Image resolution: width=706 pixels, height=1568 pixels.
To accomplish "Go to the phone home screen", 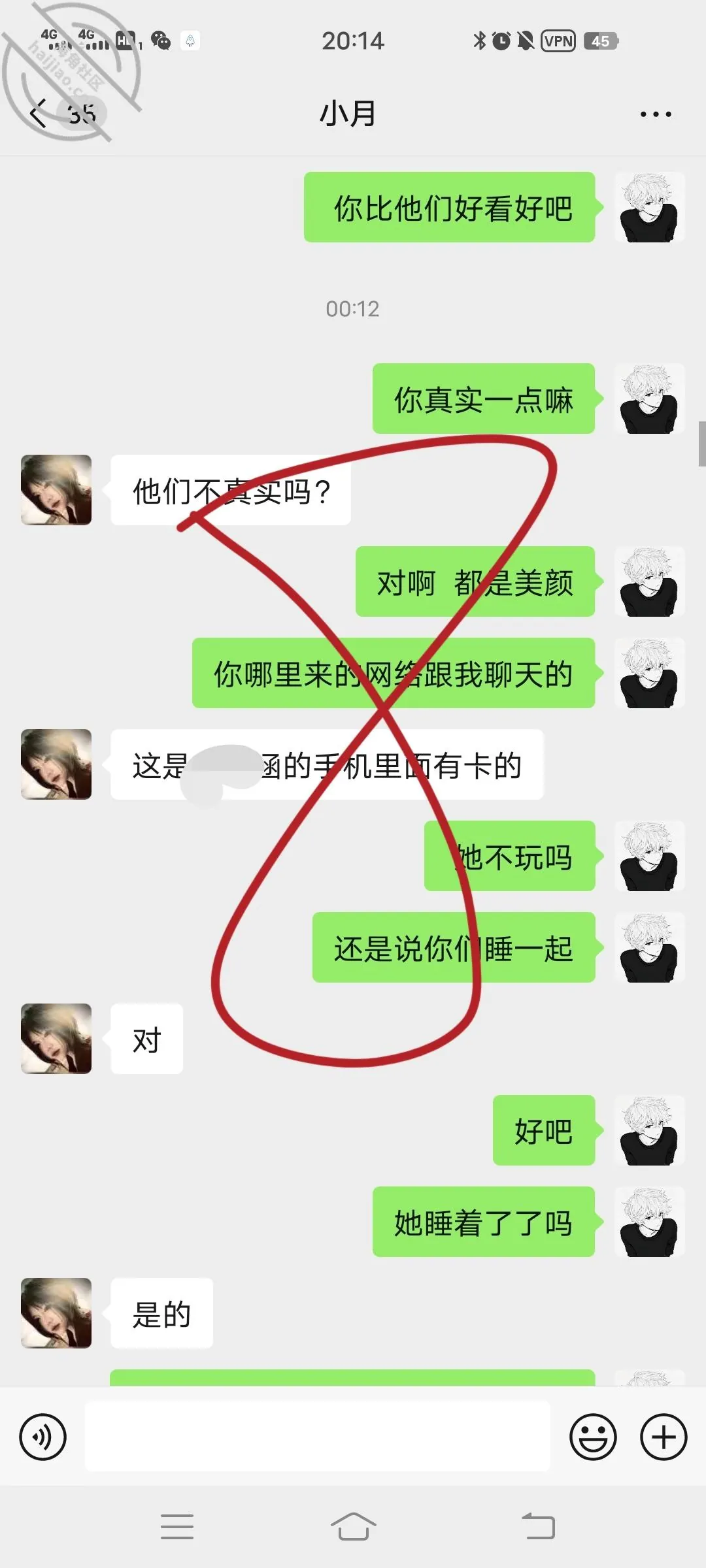I will (x=353, y=1526).
